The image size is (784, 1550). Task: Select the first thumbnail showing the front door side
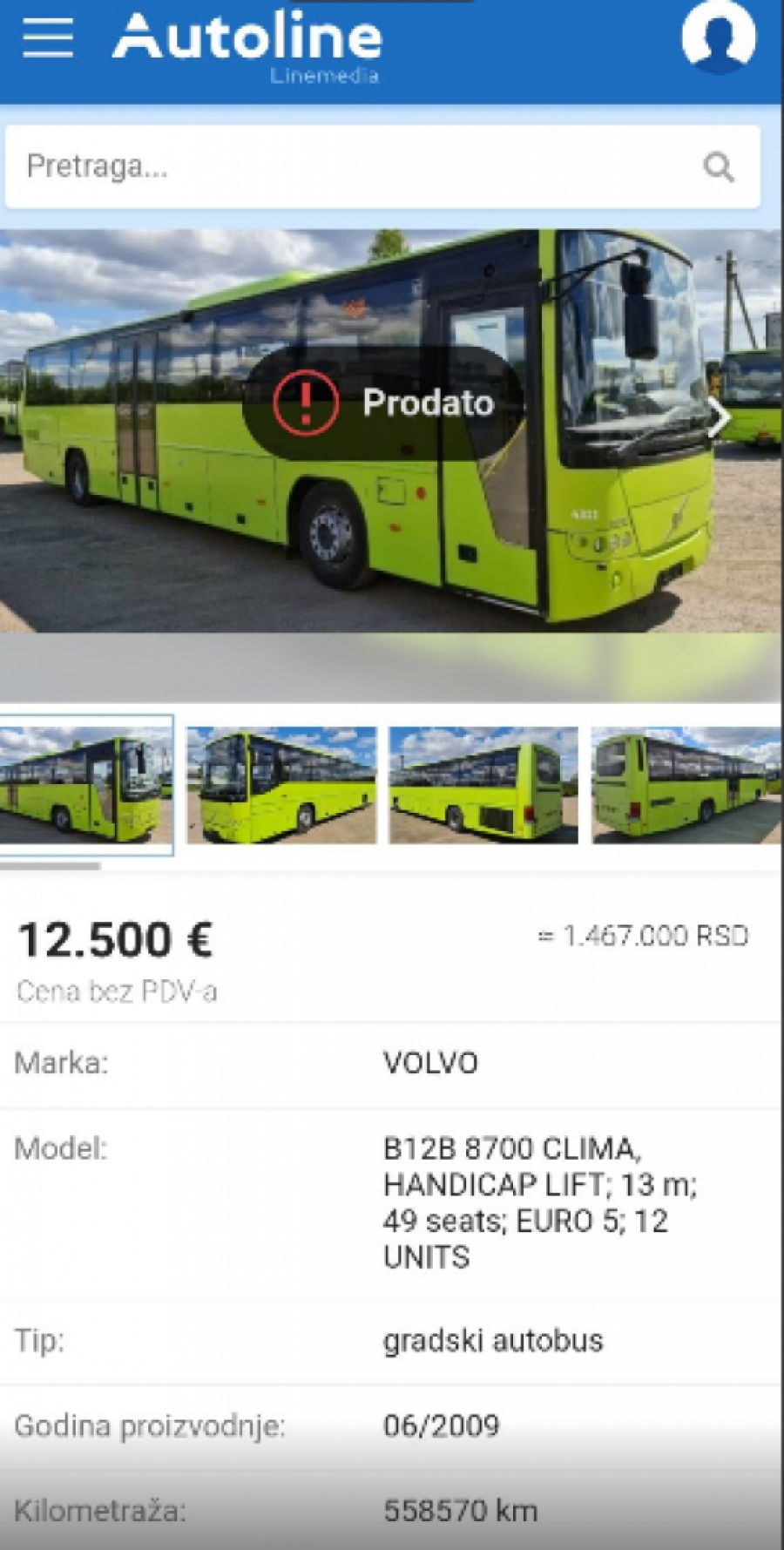pyautogui.click(x=85, y=785)
